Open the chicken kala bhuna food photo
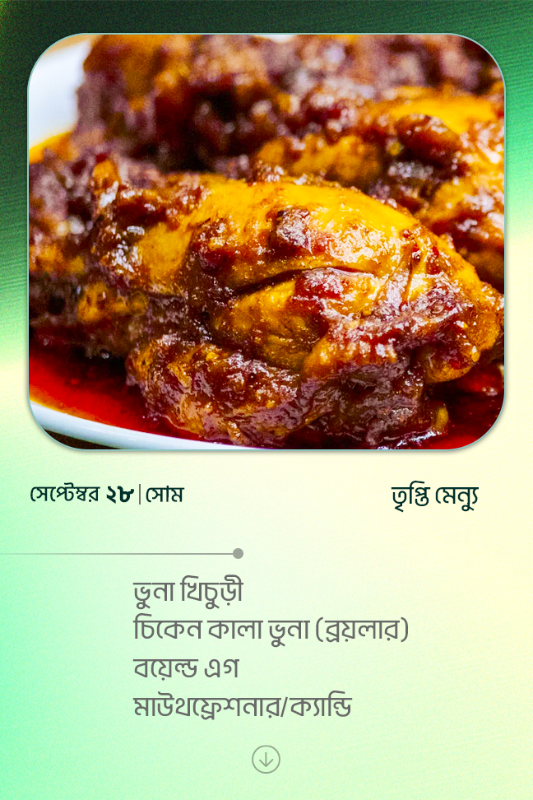Image resolution: width=533 pixels, height=800 pixels. click(266, 242)
